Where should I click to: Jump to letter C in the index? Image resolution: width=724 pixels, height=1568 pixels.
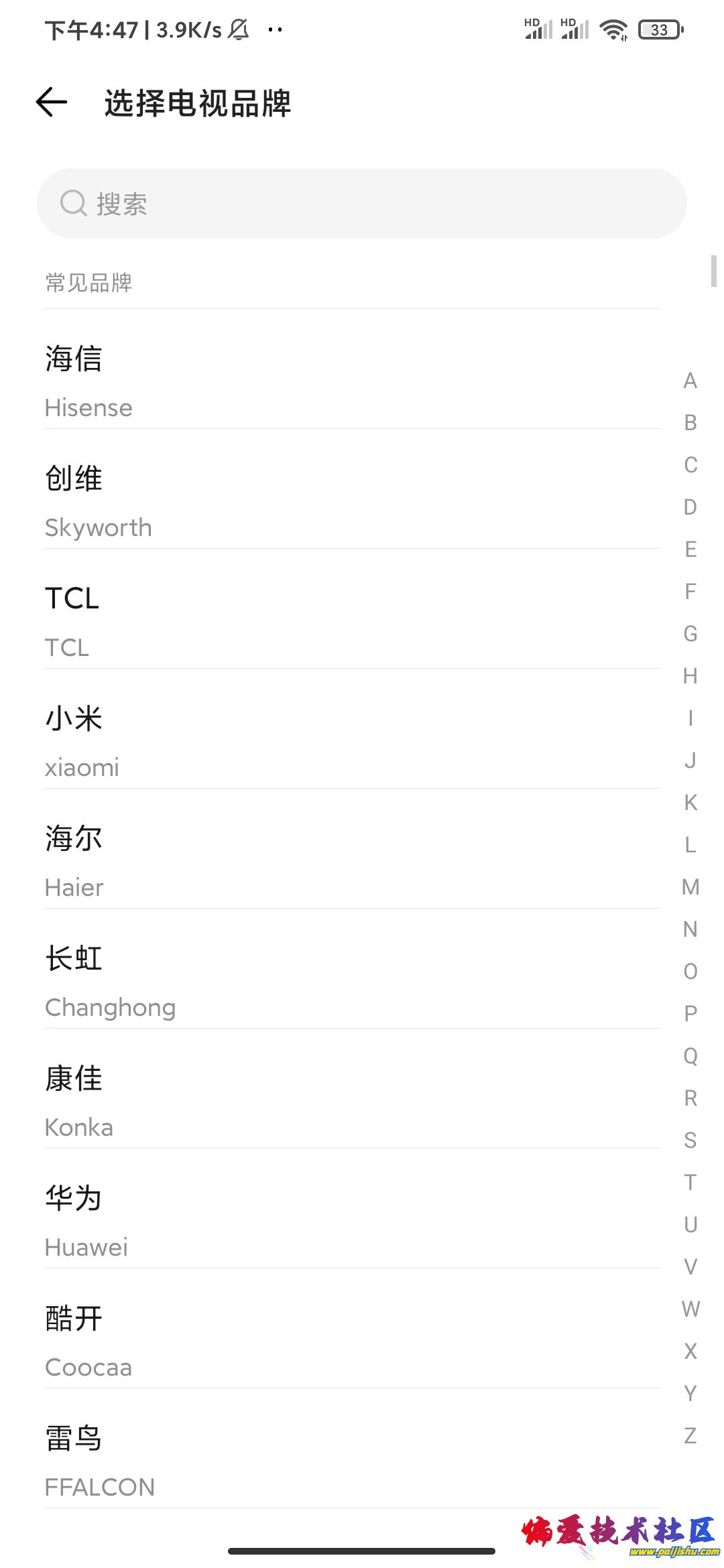(x=690, y=465)
